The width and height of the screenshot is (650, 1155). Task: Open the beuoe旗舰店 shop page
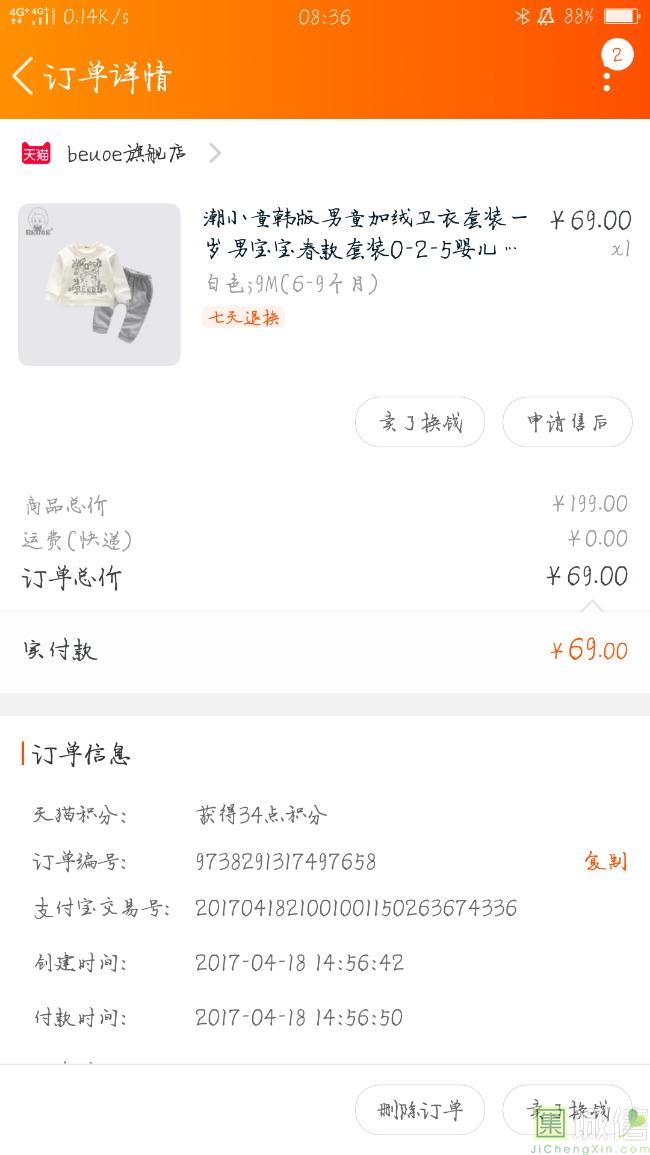(x=126, y=154)
